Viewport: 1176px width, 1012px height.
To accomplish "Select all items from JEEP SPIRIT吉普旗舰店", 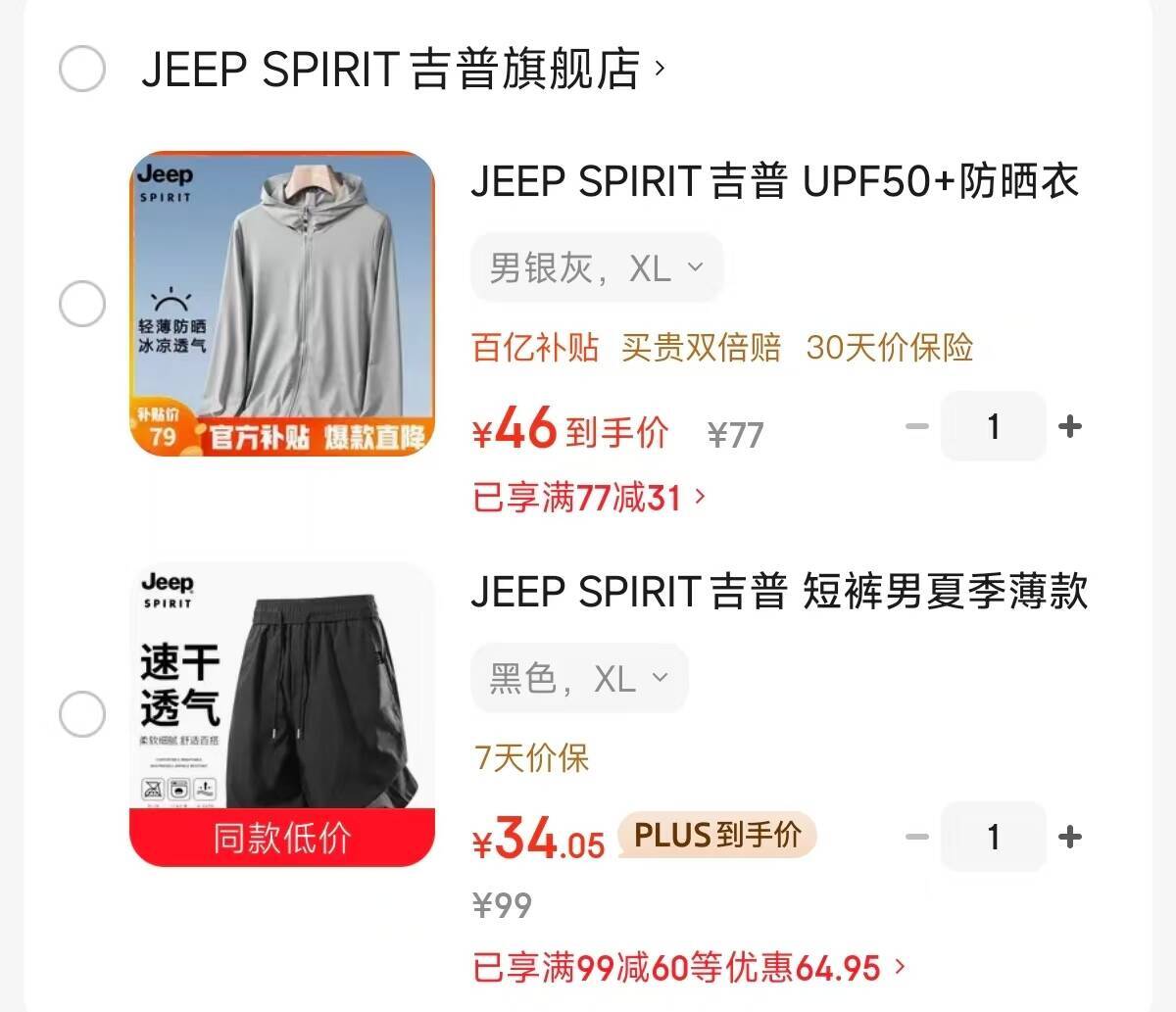I will (82, 69).
